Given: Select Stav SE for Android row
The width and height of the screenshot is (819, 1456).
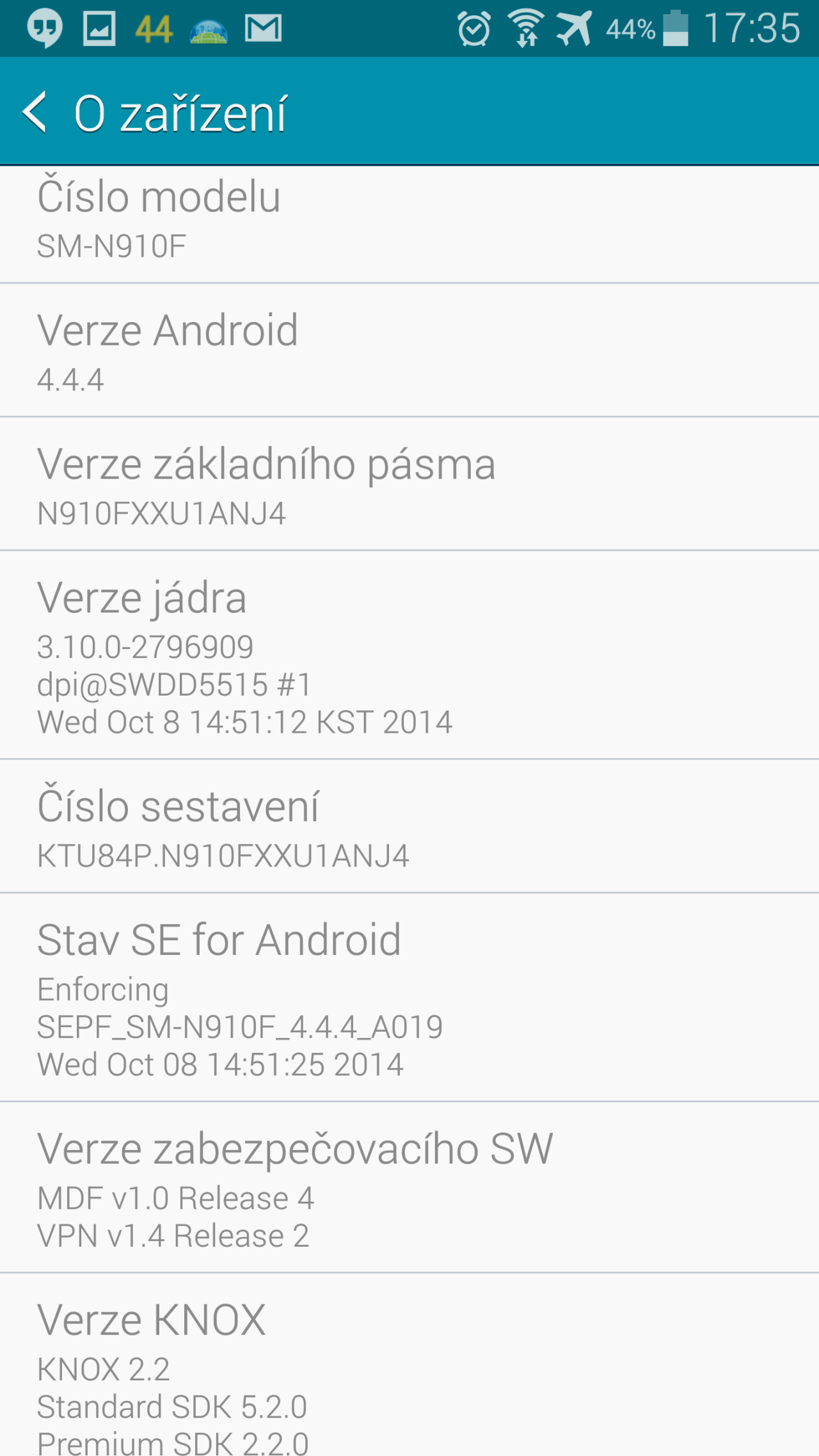Looking at the screenshot, I should (409, 997).
